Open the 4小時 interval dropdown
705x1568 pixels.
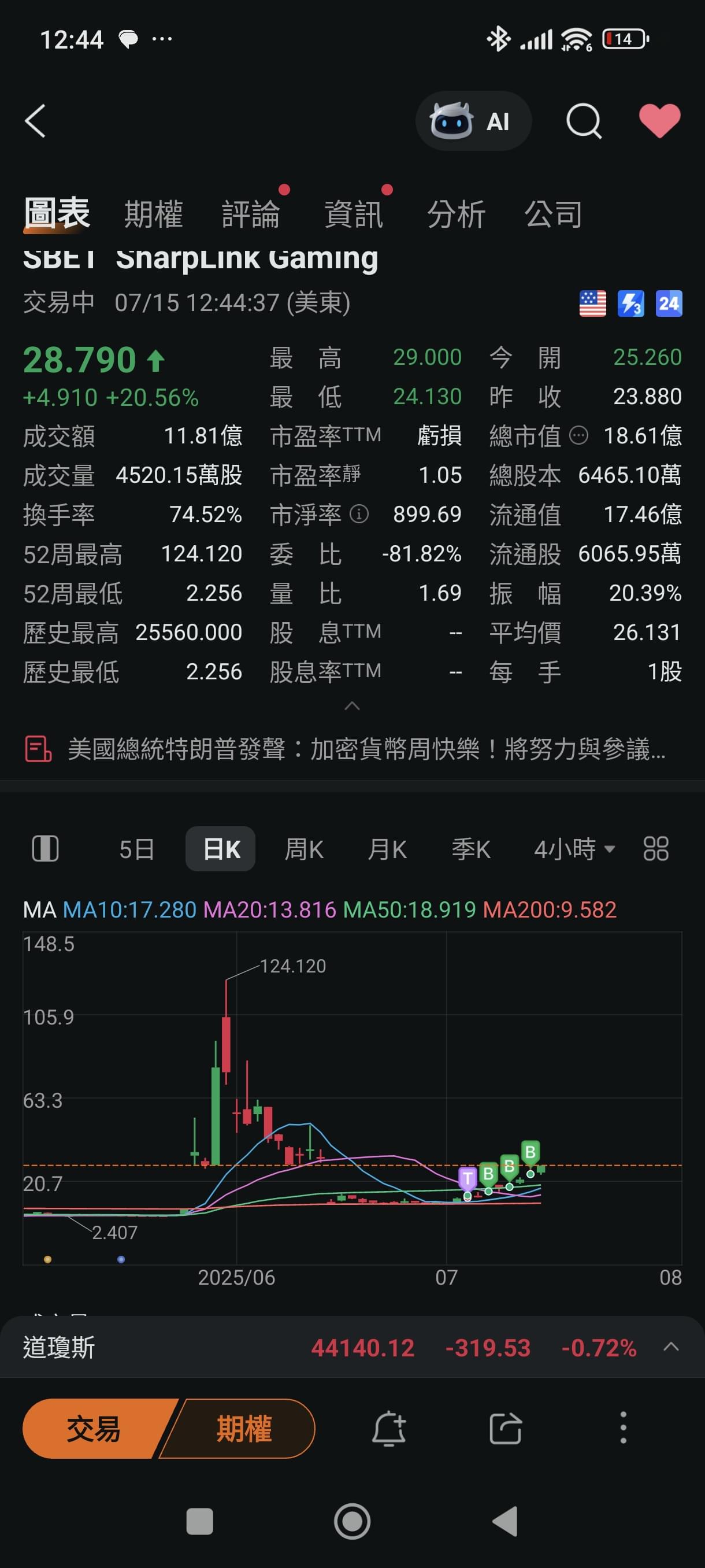pos(574,849)
